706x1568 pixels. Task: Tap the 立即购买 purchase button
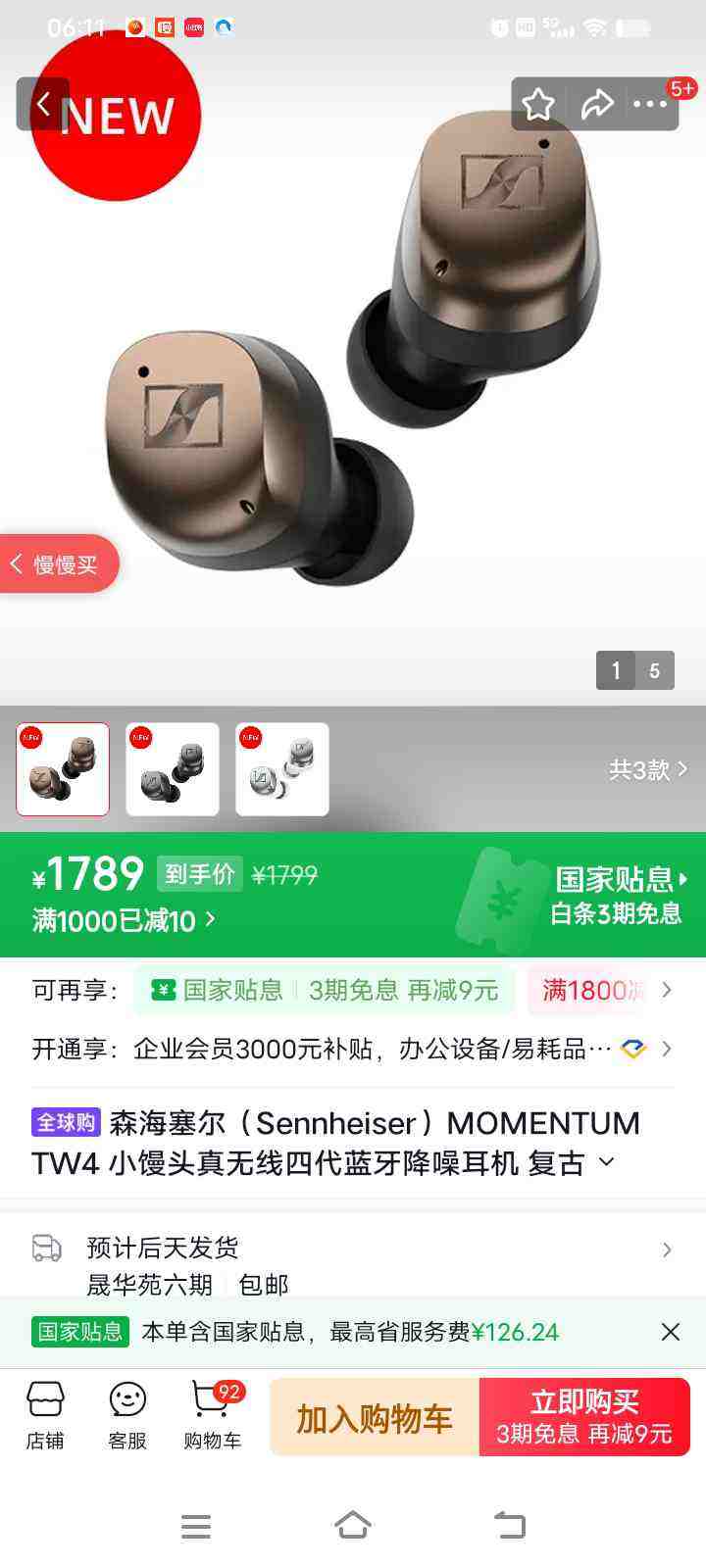[584, 1417]
